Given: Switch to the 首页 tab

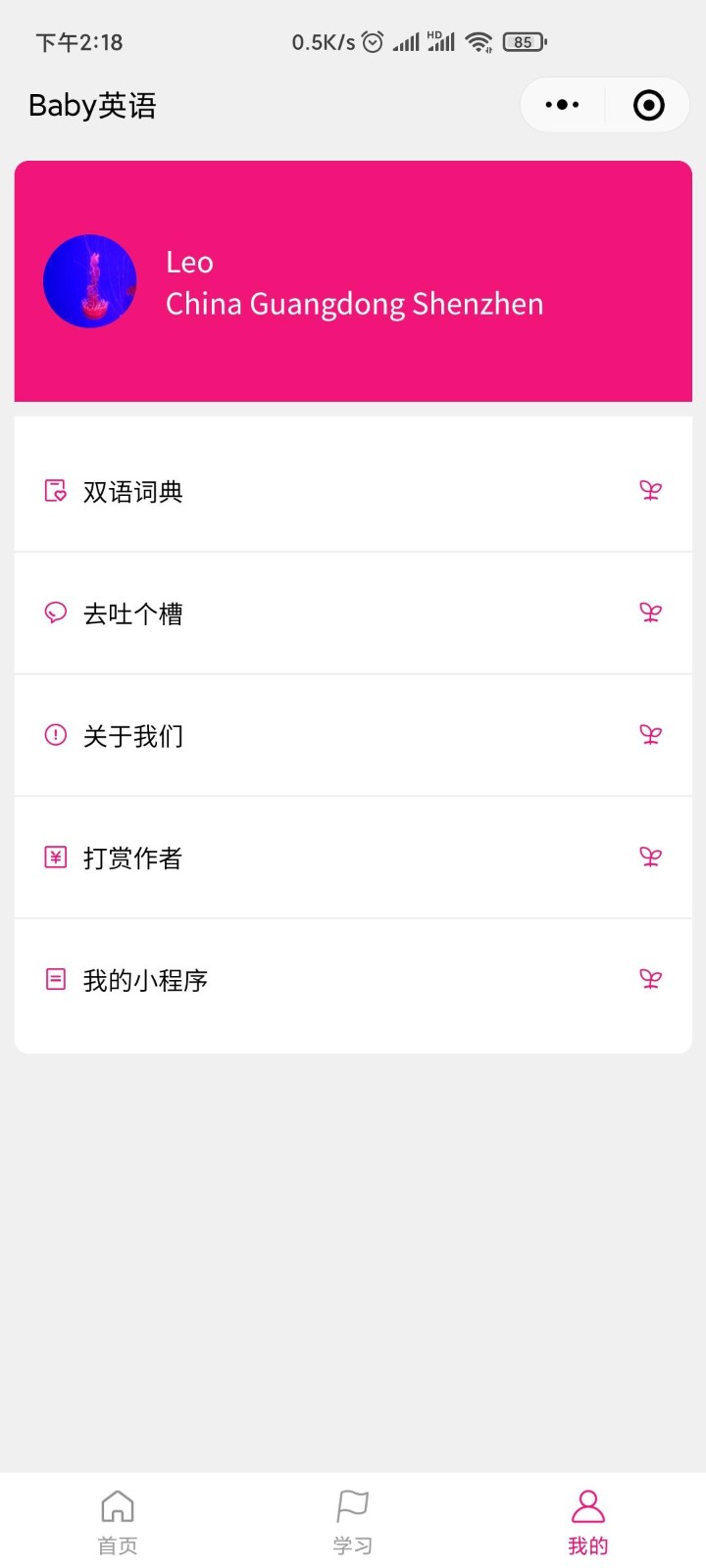Looking at the screenshot, I should [x=117, y=1519].
